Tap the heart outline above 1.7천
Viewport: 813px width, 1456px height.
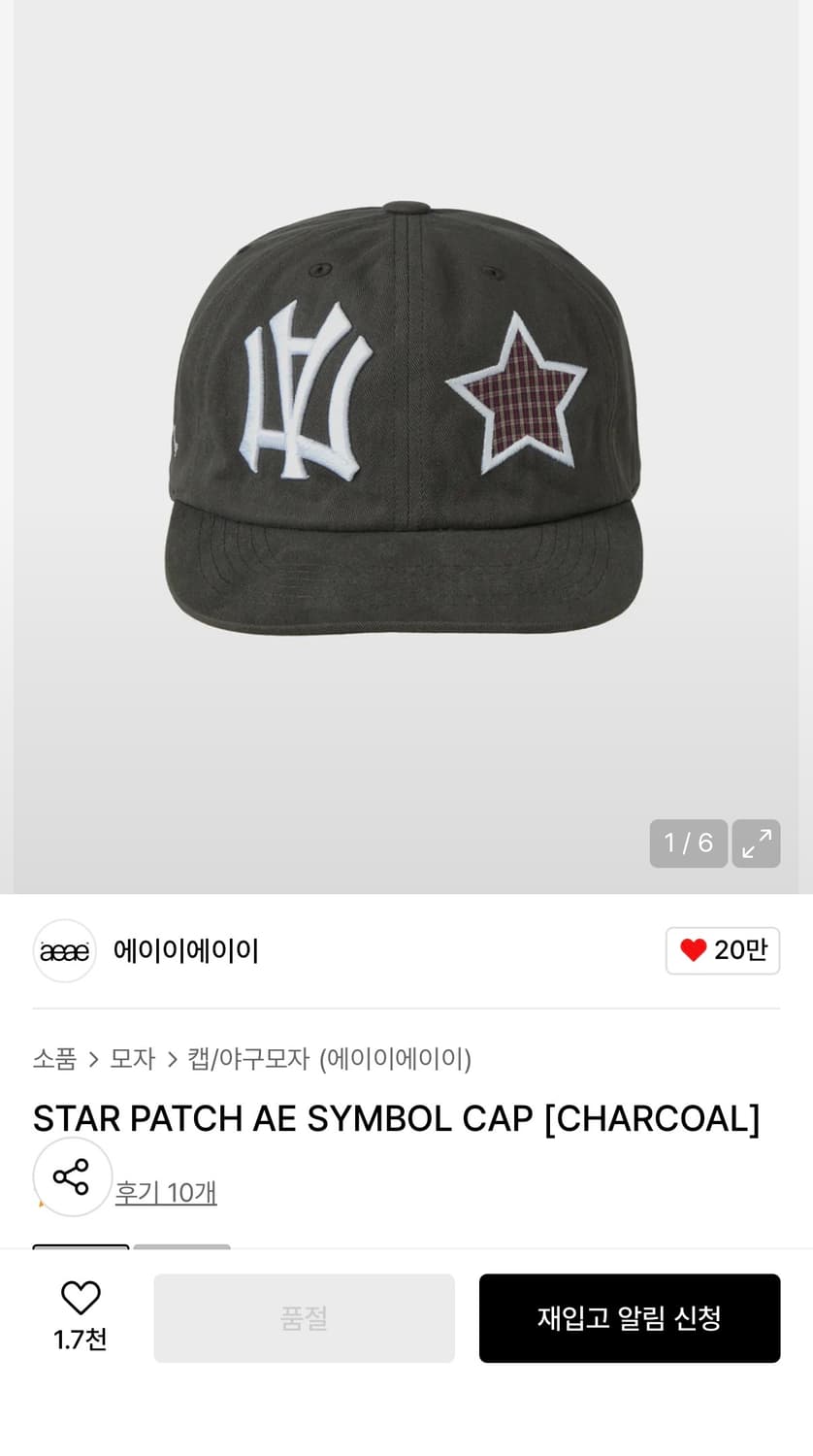tap(80, 1298)
